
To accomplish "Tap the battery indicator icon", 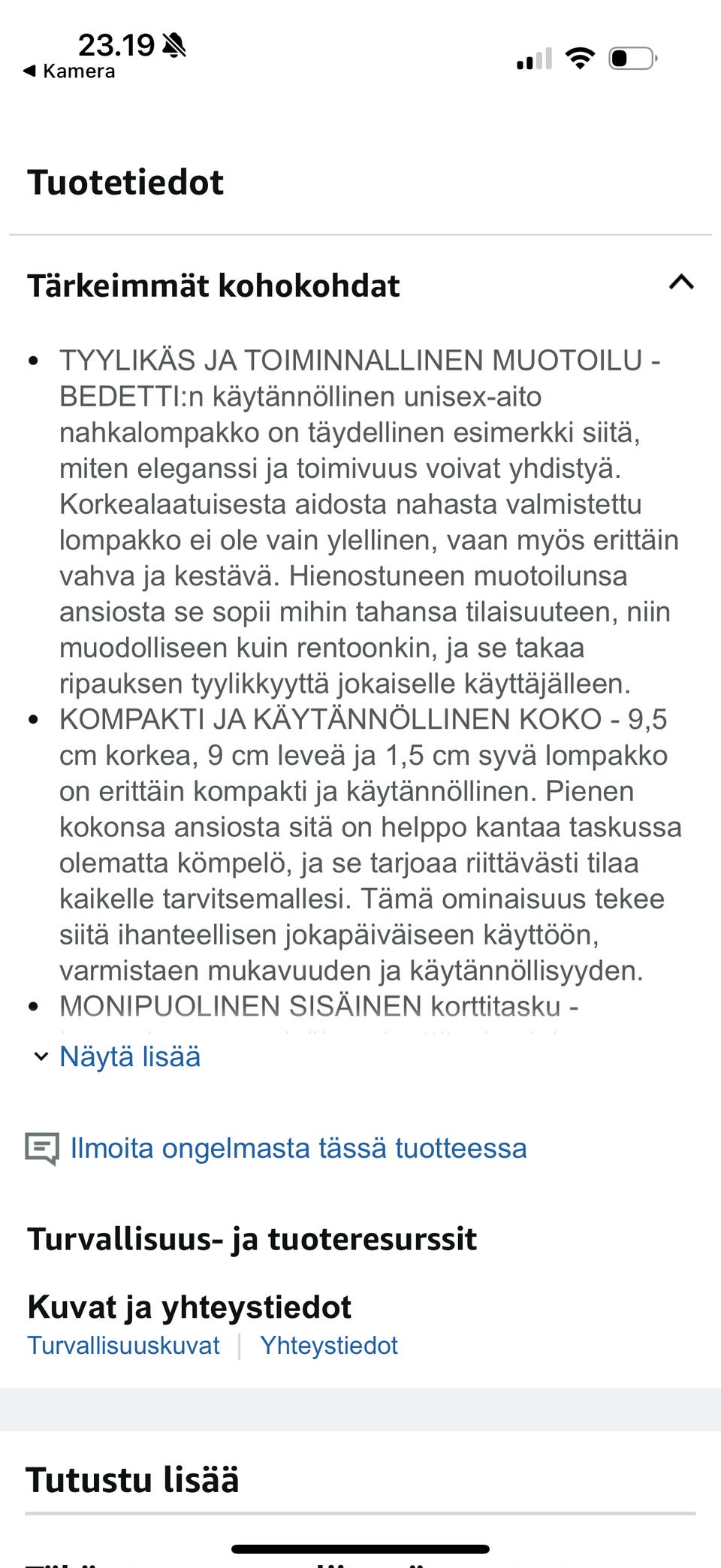I will coord(631,59).
